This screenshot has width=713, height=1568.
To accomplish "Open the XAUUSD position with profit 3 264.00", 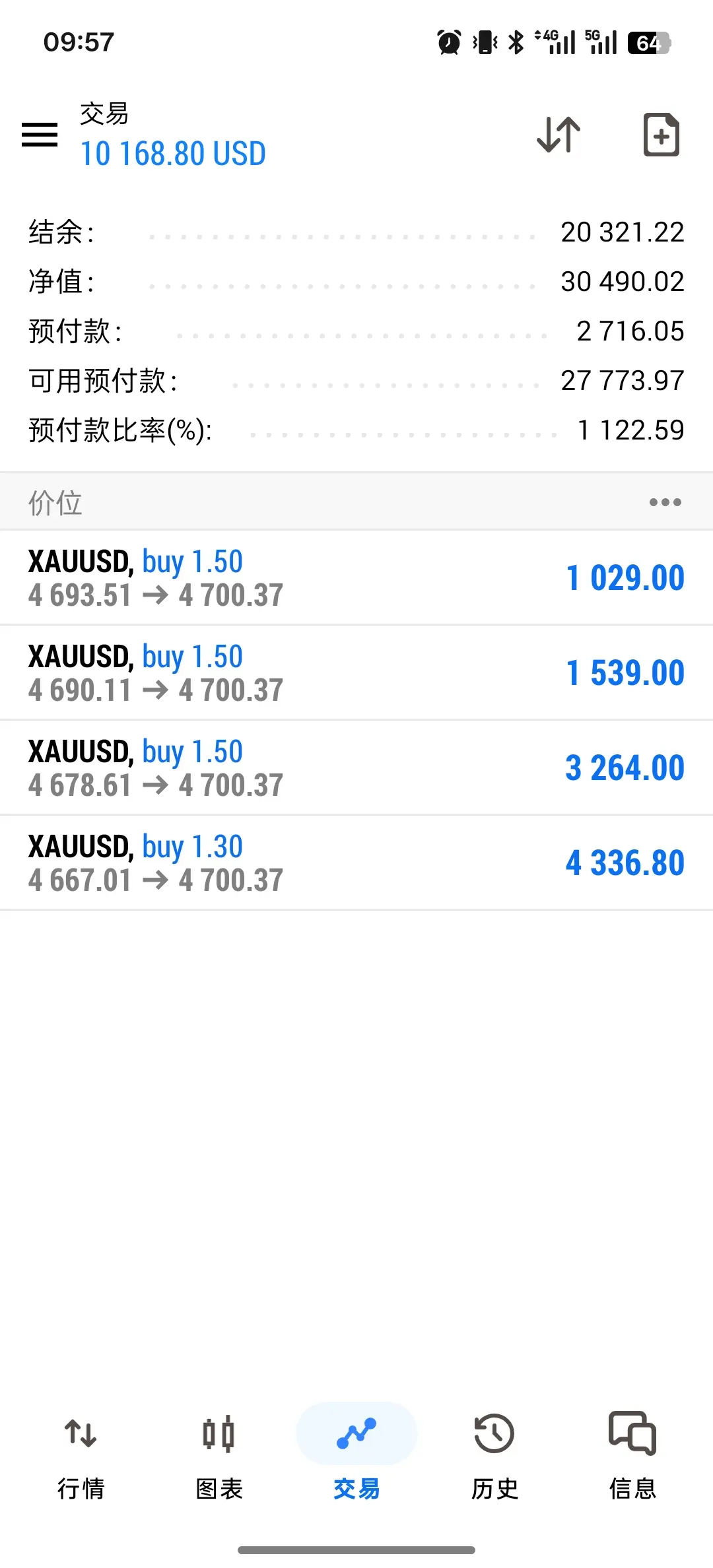I will click(356, 768).
